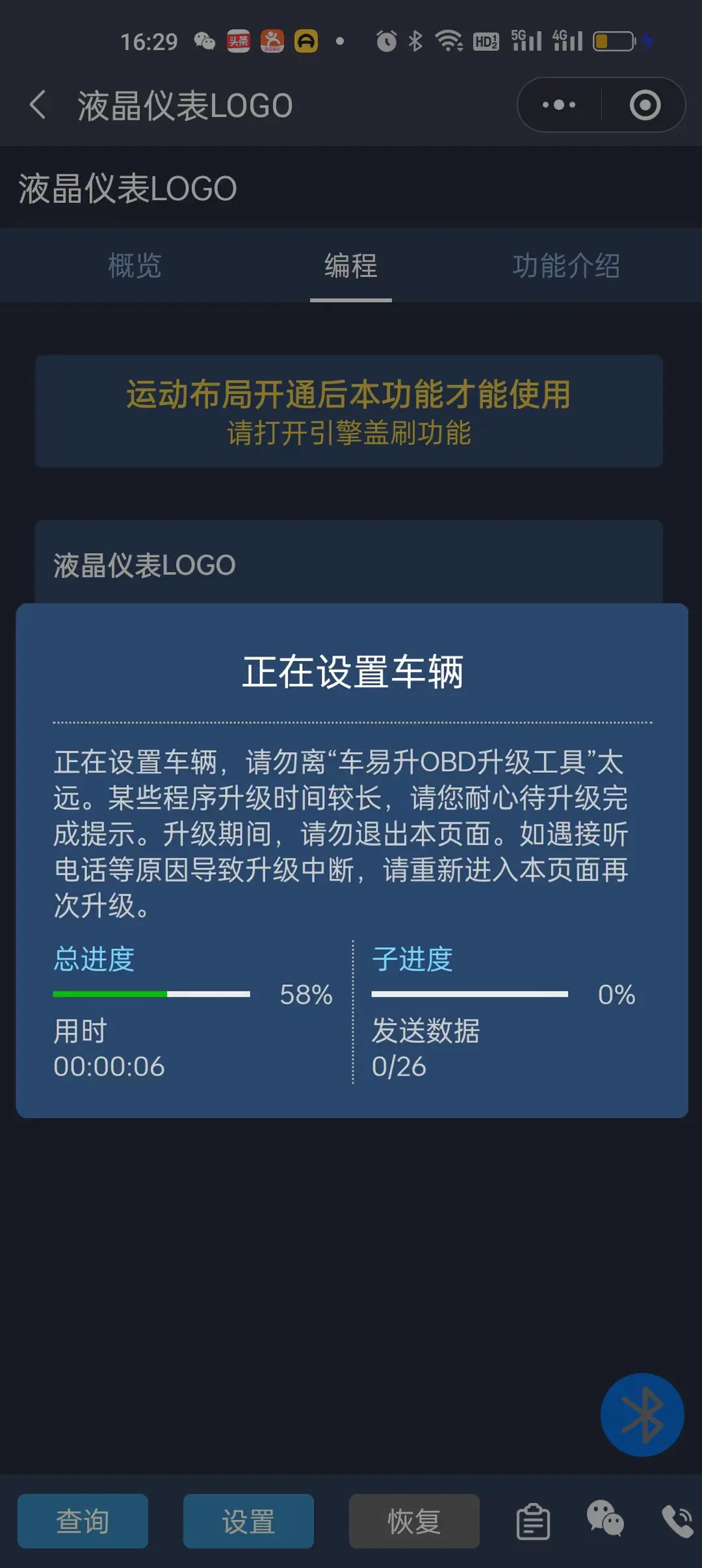The image size is (702, 1568).
Task: Switch to the 概览 tab
Action: [135, 265]
